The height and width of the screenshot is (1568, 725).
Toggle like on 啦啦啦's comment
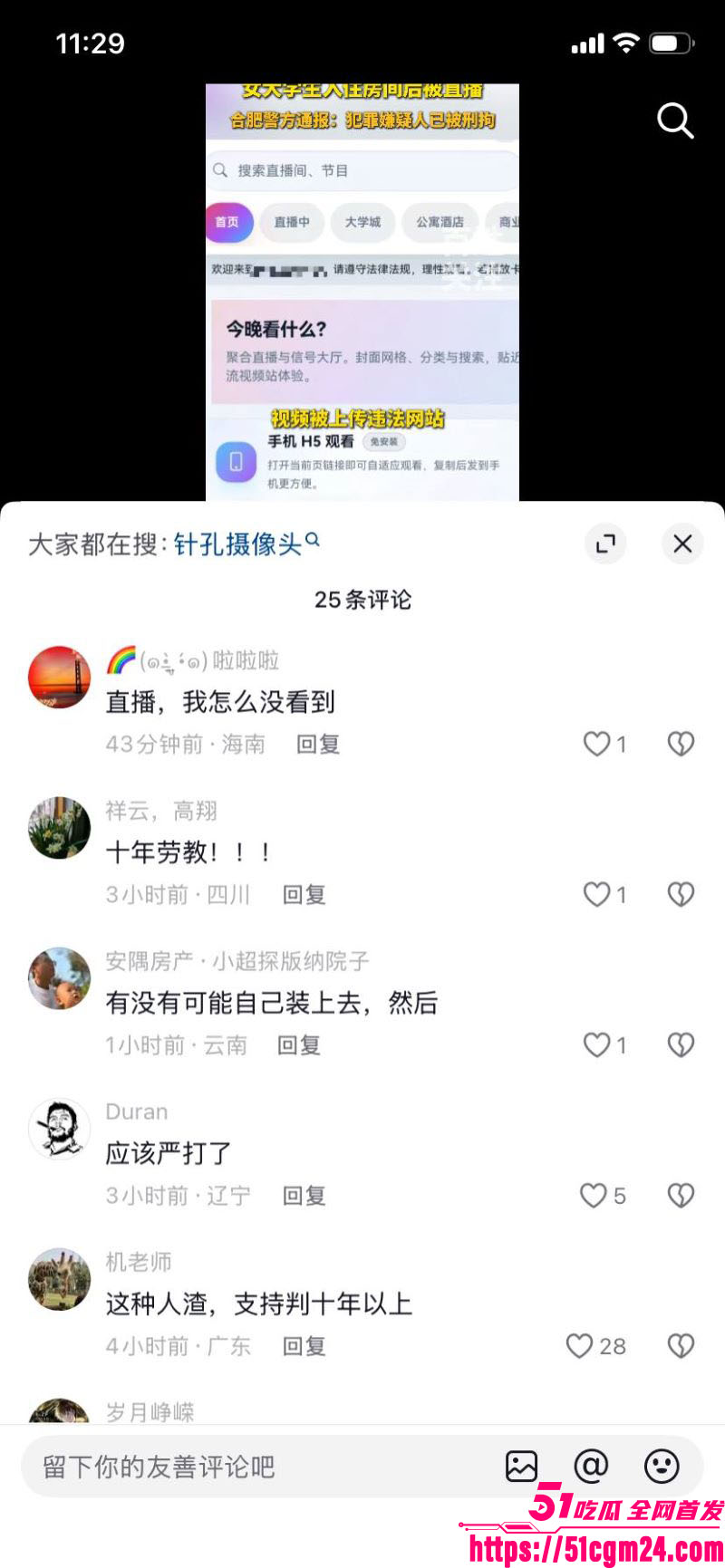tap(595, 744)
